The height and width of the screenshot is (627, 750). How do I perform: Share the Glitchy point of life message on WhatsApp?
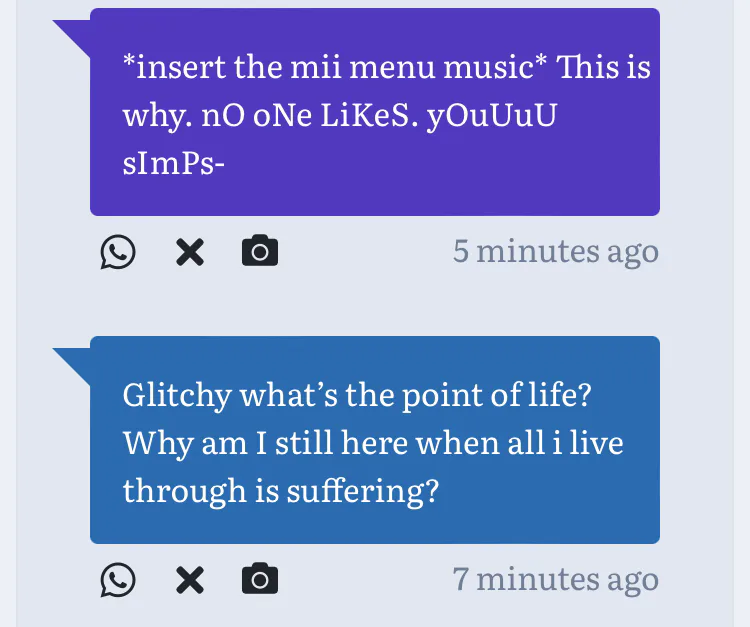tap(118, 580)
